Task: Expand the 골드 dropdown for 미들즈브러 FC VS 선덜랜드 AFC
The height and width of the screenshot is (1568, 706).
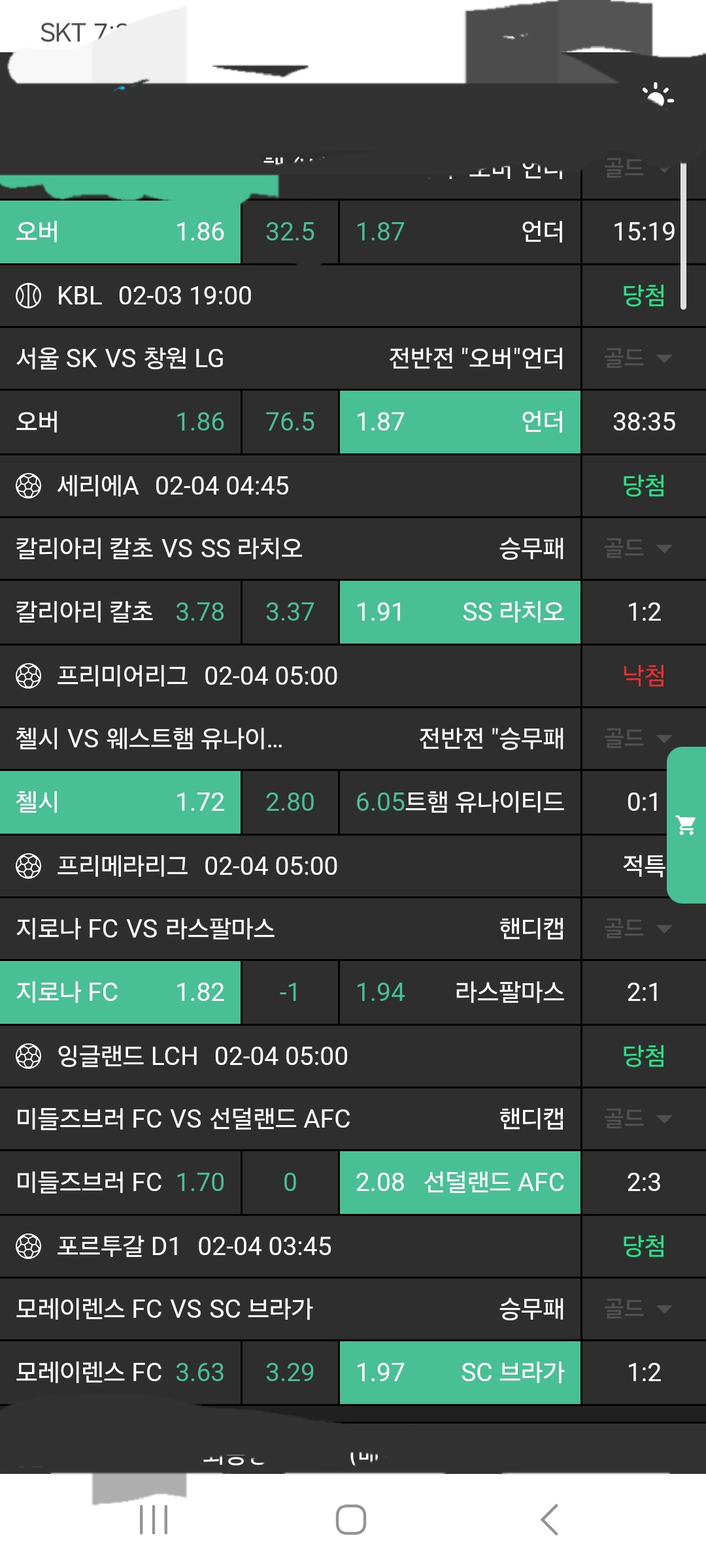Action: (637, 1119)
